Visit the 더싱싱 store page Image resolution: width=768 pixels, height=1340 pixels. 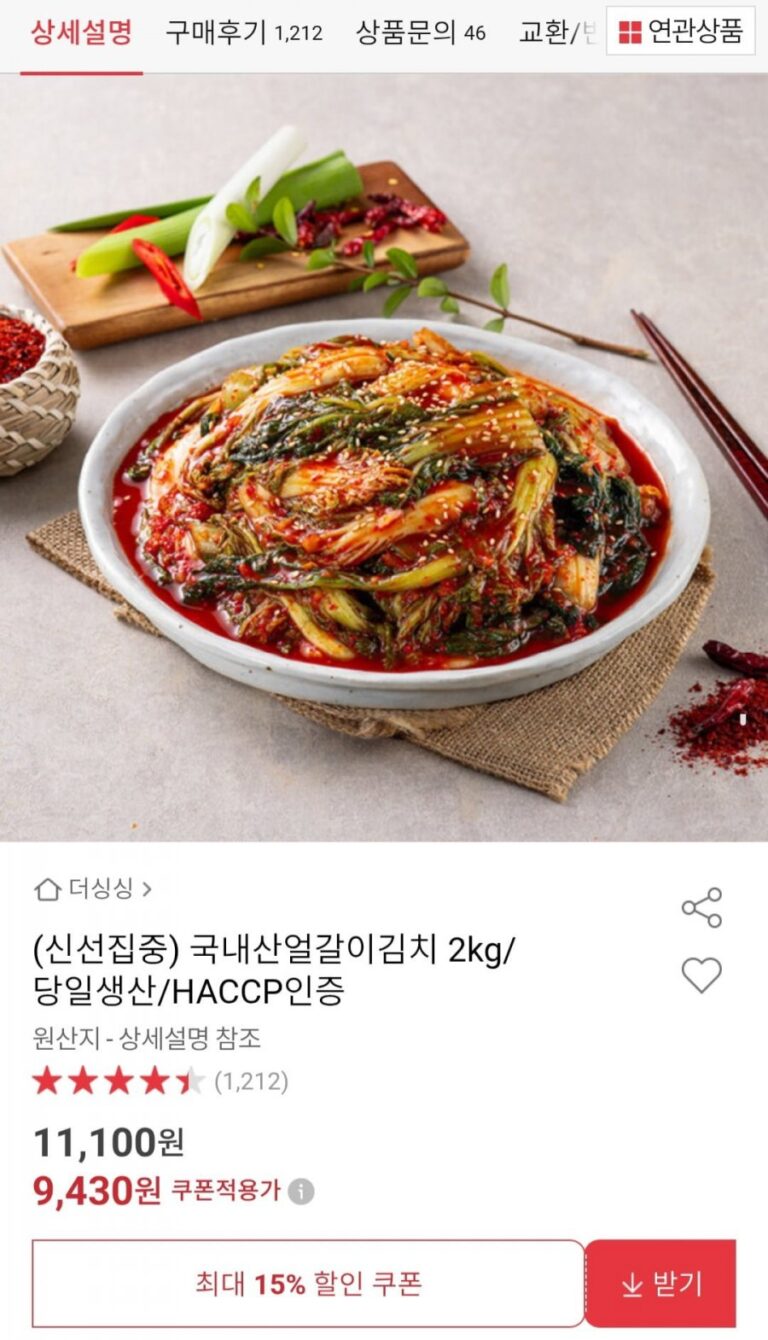tap(93, 888)
